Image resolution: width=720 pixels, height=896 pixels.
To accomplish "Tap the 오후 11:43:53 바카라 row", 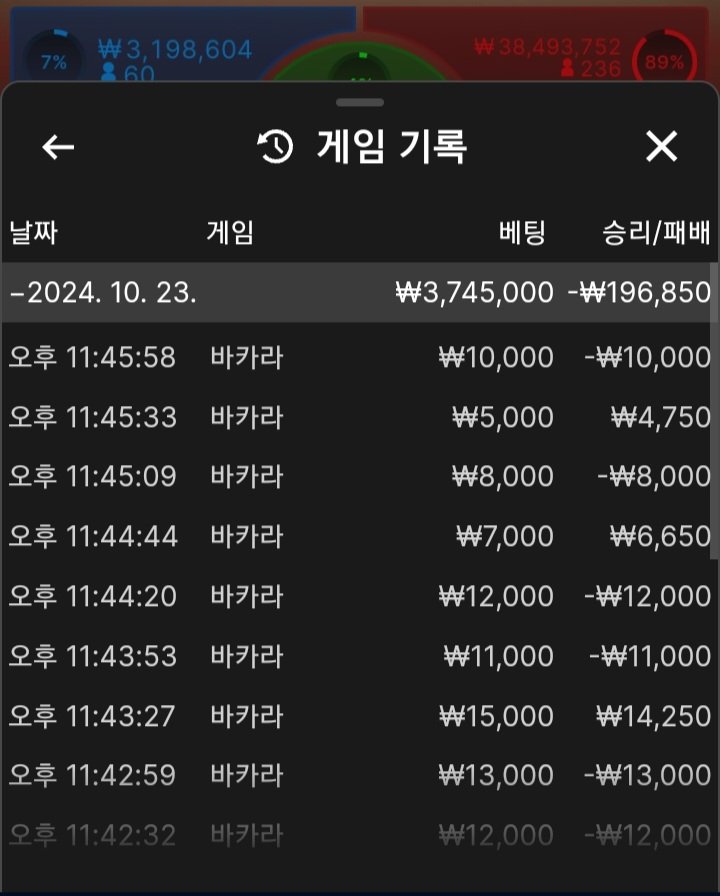I will (358, 656).
